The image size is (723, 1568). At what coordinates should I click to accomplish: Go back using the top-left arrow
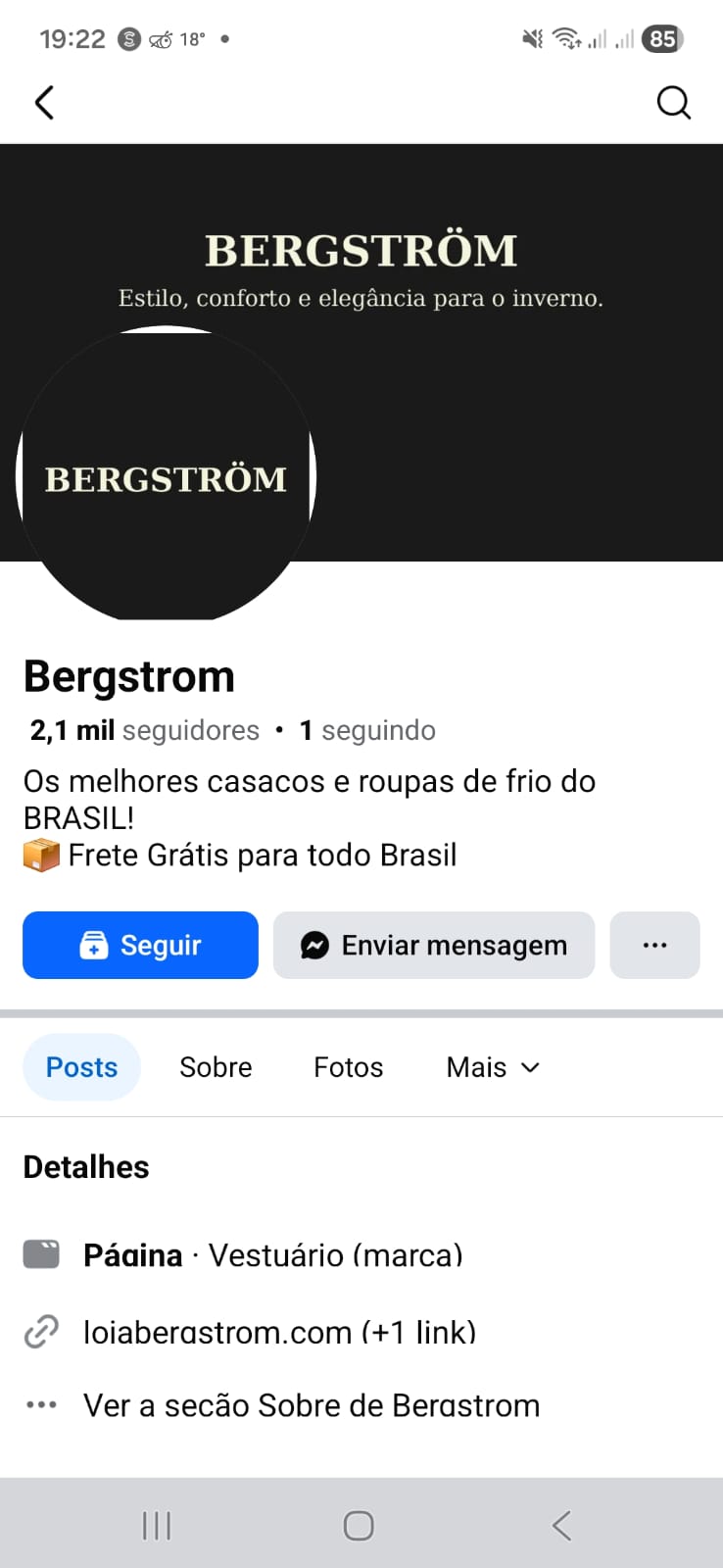pyautogui.click(x=45, y=102)
